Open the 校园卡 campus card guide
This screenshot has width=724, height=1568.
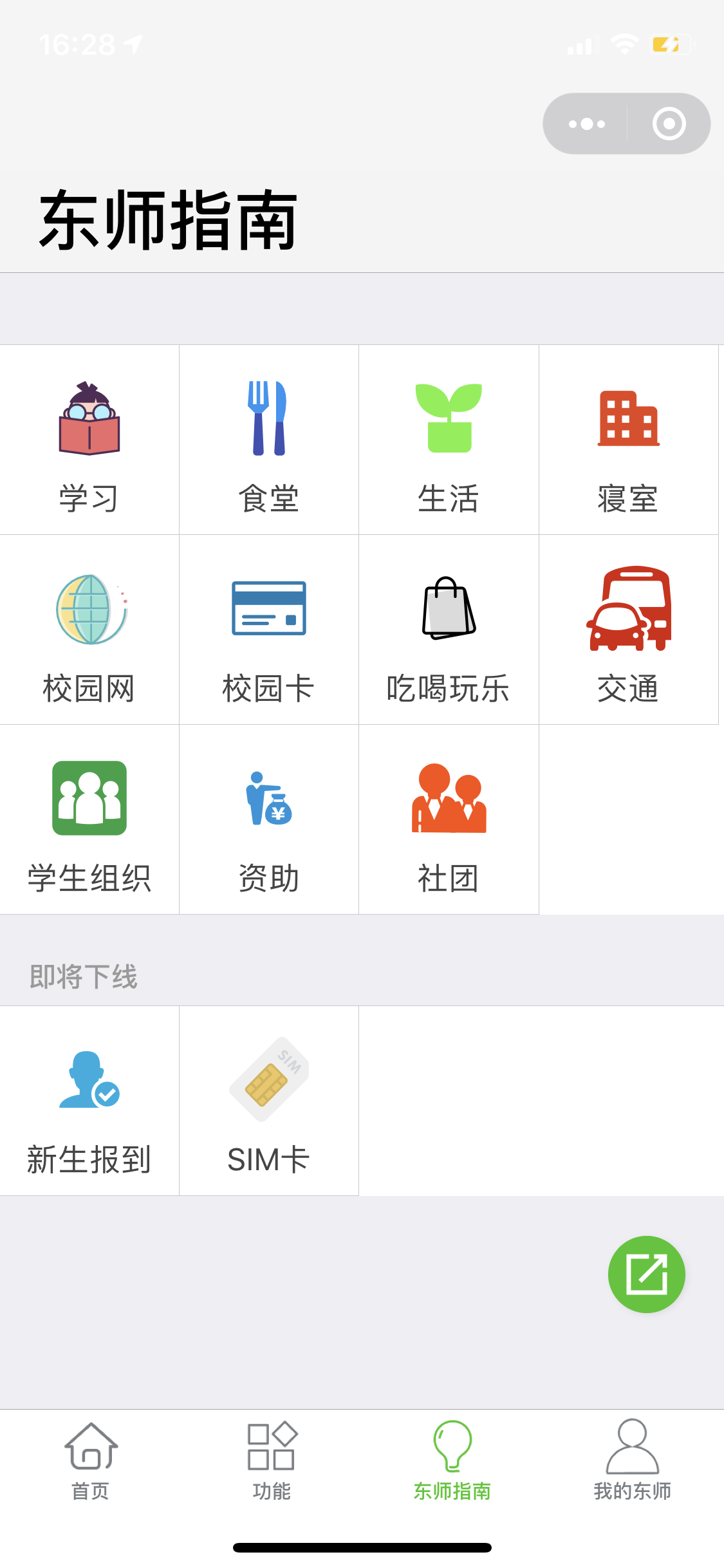click(x=269, y=630)
